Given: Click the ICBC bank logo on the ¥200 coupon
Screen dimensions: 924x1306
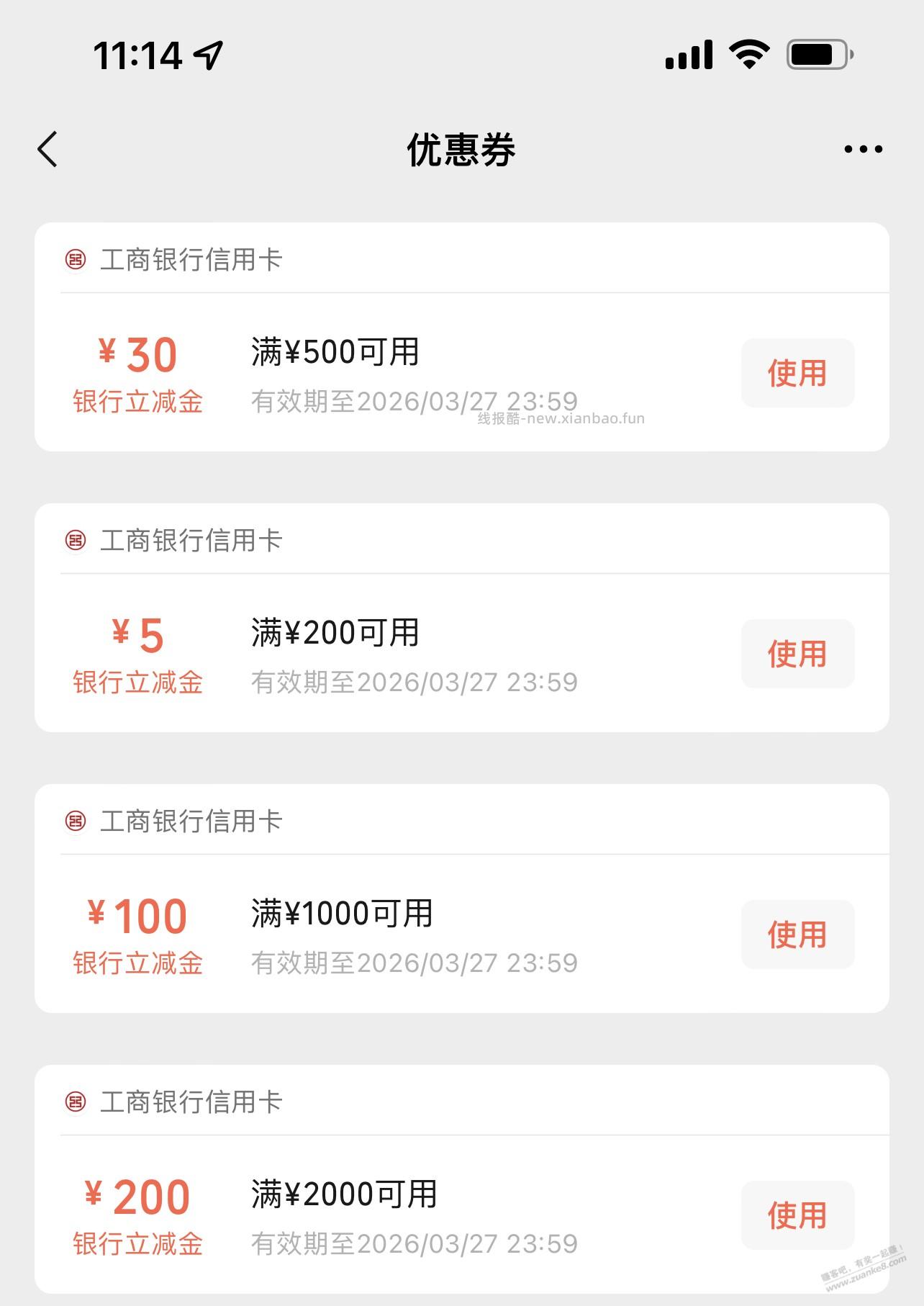Looking at the screenshot, I should coord(76,1100).
